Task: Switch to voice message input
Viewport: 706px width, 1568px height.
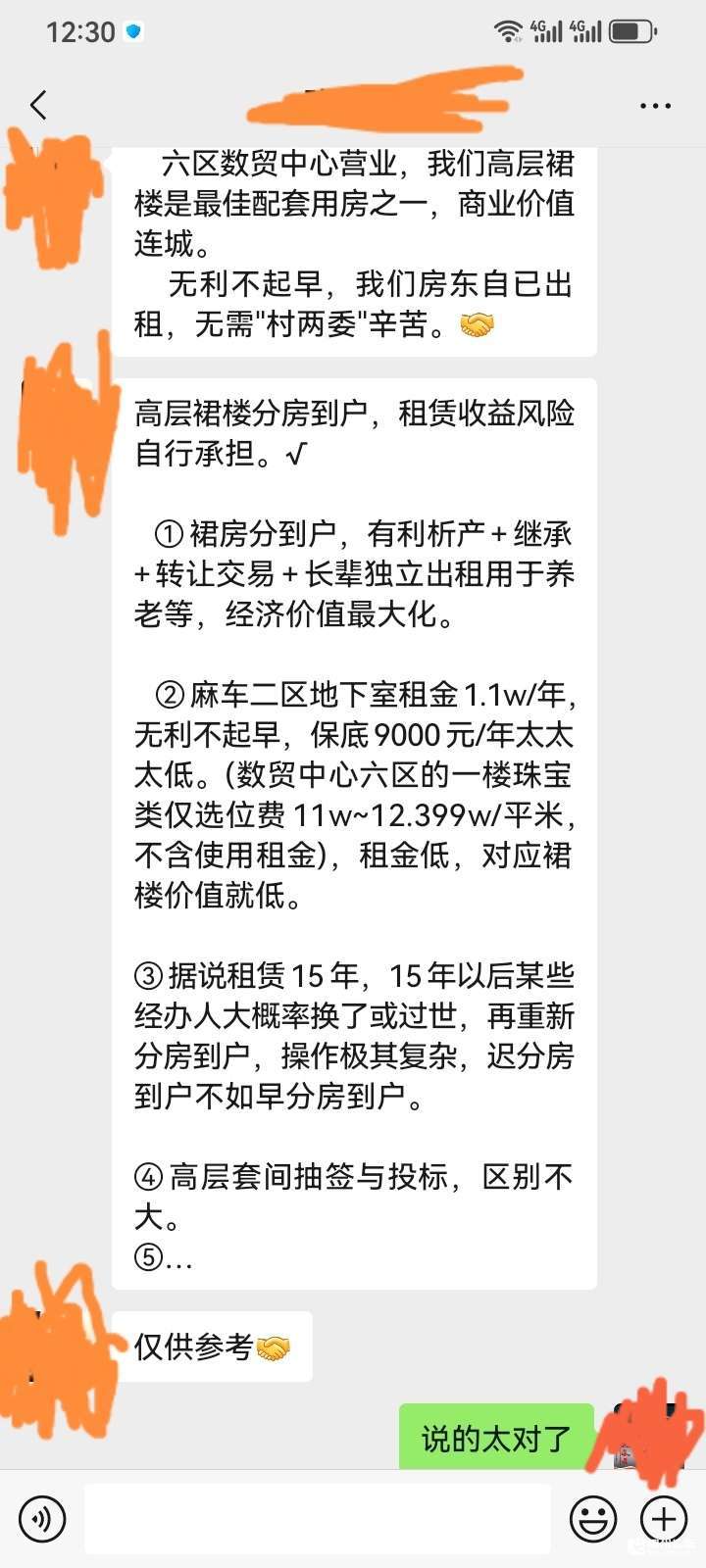Action: pos(42,1519)
